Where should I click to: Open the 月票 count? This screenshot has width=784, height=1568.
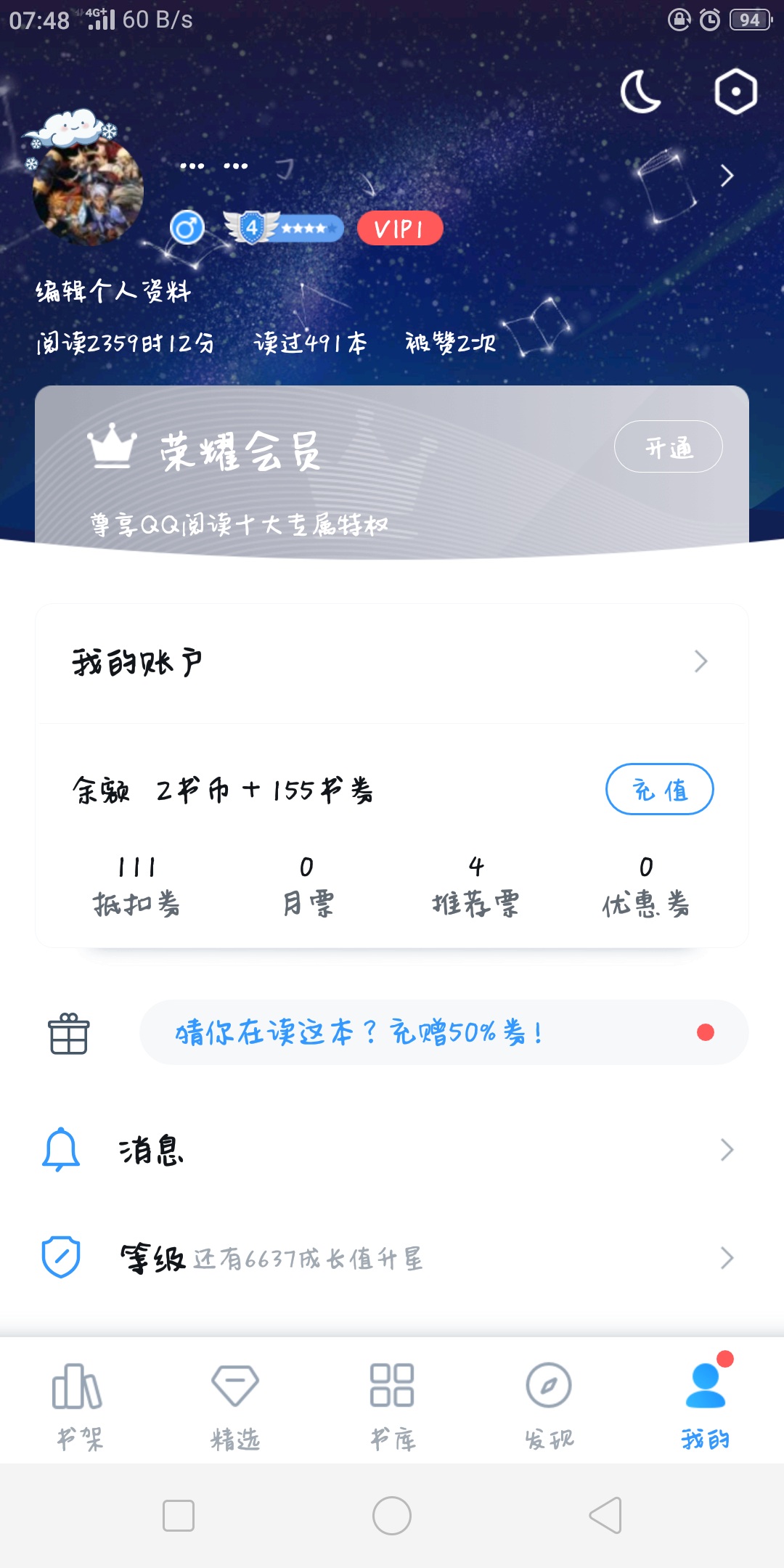307,886
